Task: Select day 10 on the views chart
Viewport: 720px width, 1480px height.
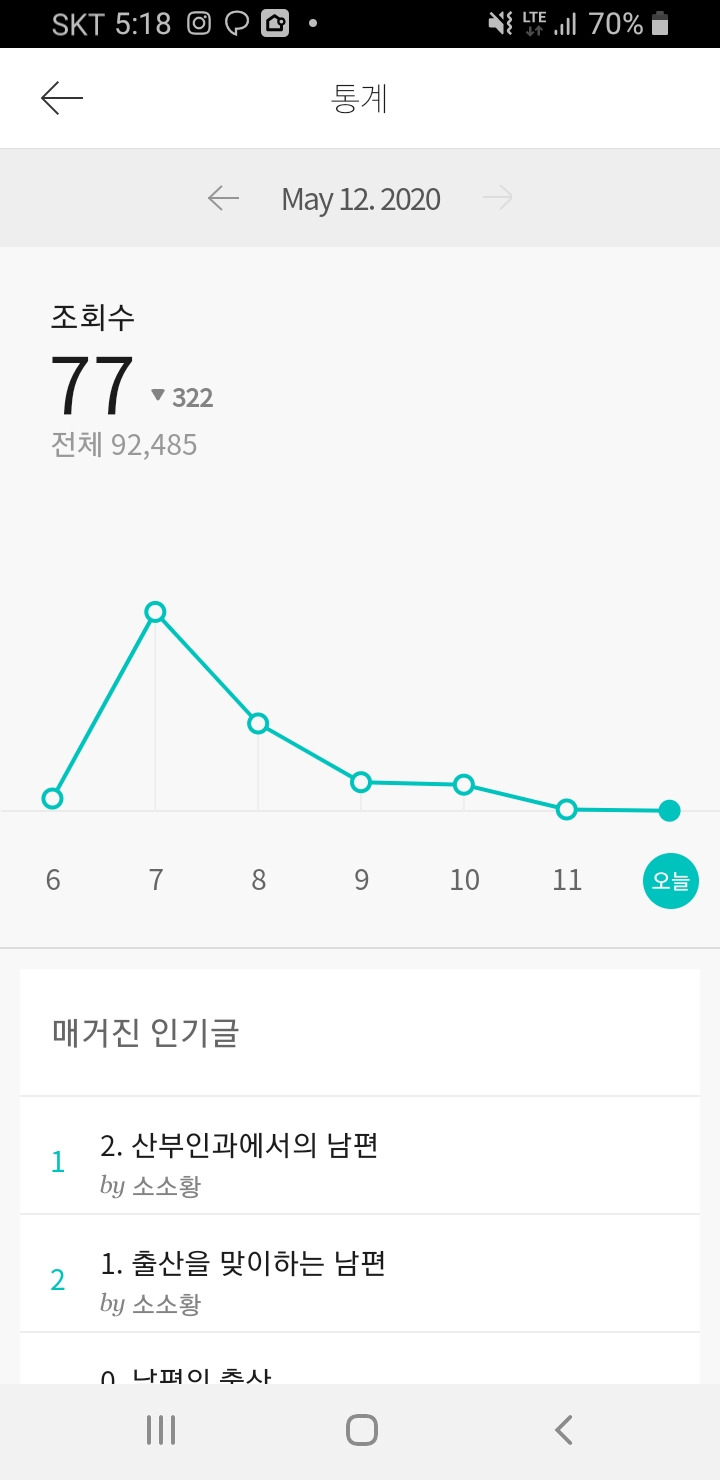Action: pos(464,880)
